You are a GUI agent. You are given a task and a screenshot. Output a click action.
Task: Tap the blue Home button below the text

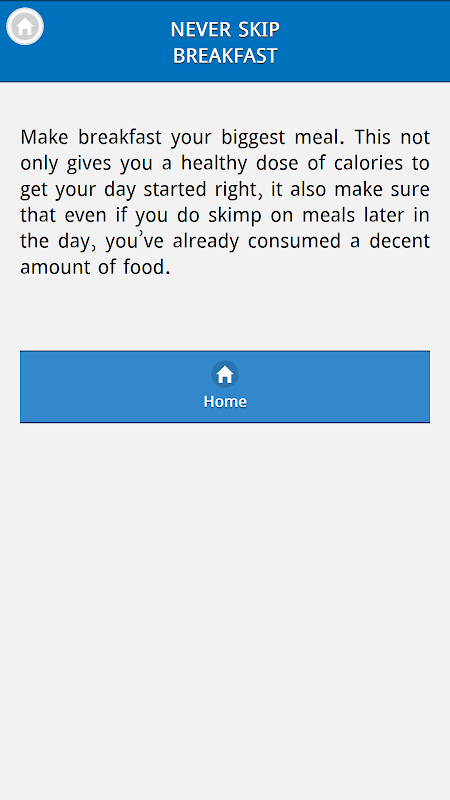[225, 387]
